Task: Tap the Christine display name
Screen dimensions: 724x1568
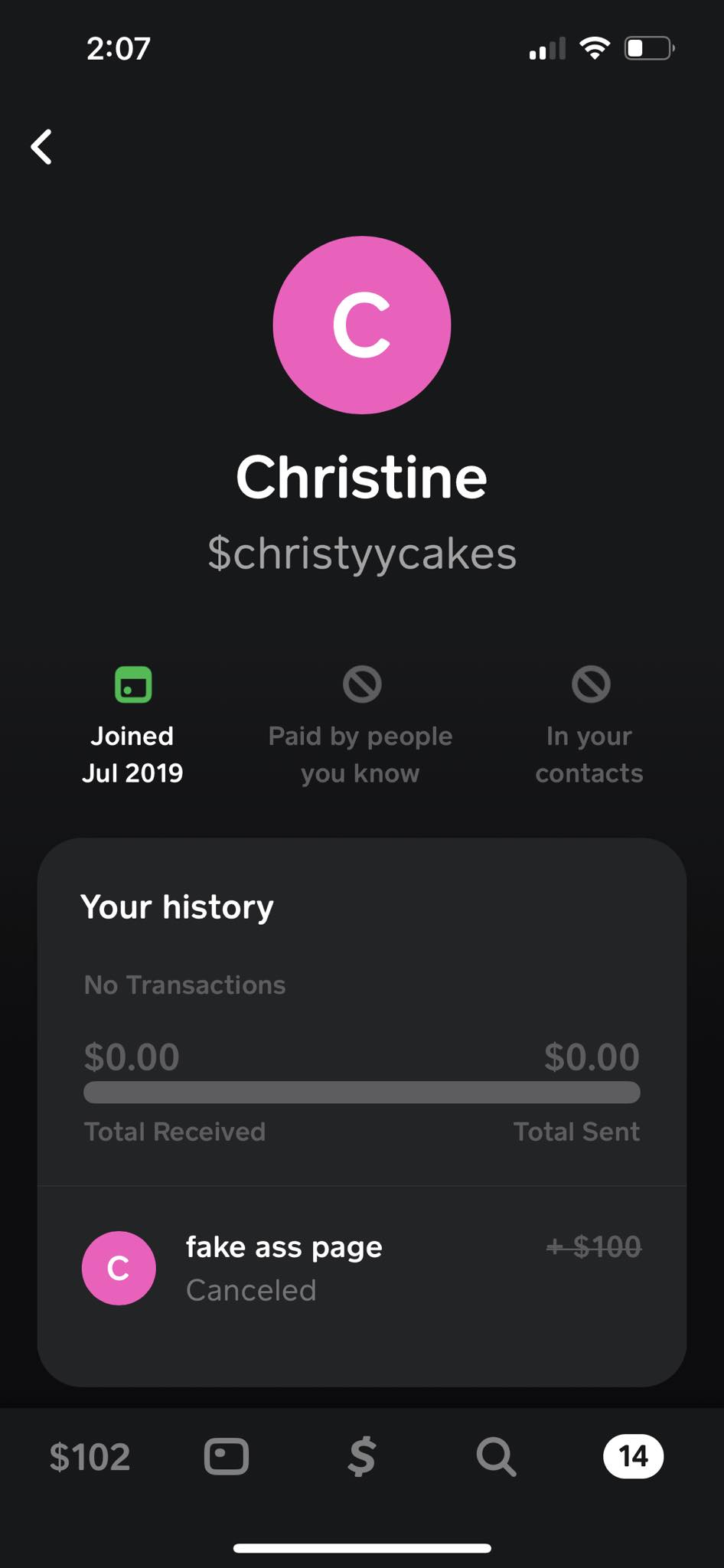Action: tap(362, 476)
